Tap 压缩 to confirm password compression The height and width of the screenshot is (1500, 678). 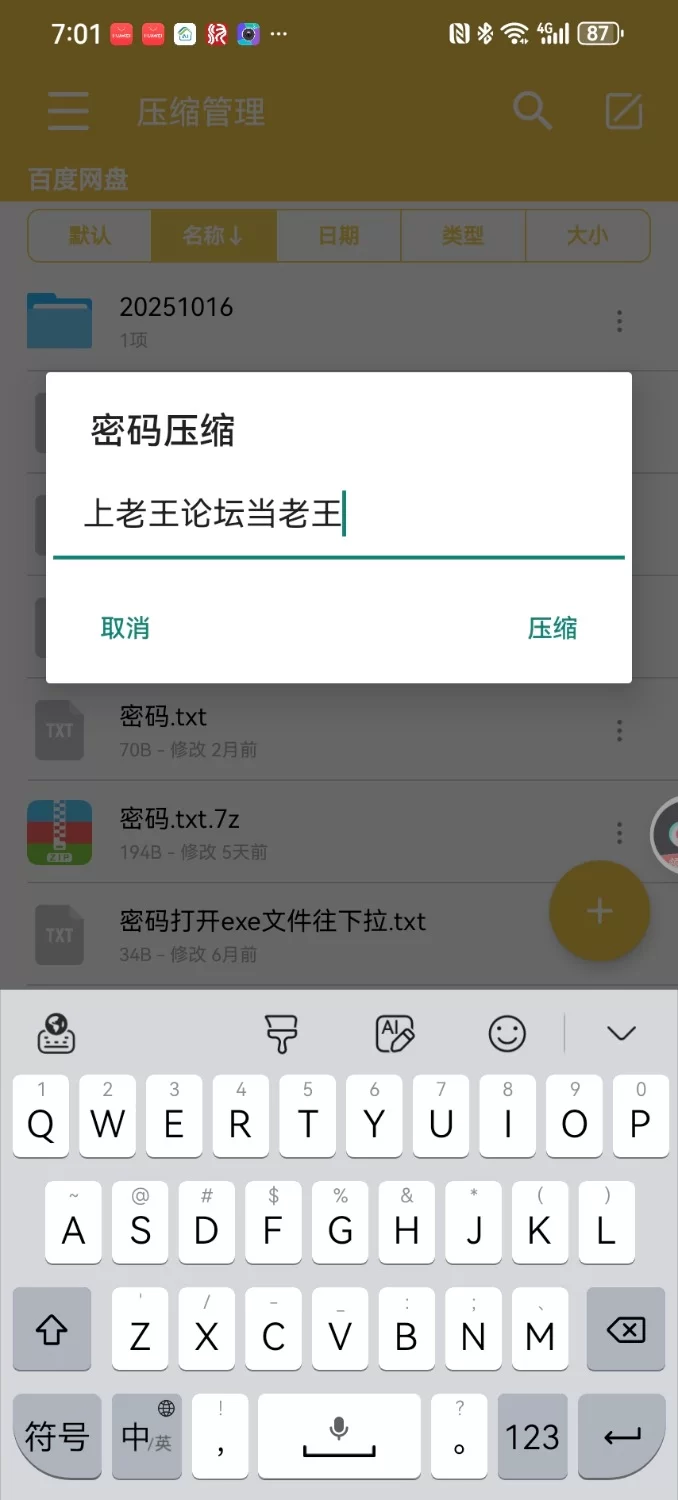pyautogui.click(x=552, y=628)
